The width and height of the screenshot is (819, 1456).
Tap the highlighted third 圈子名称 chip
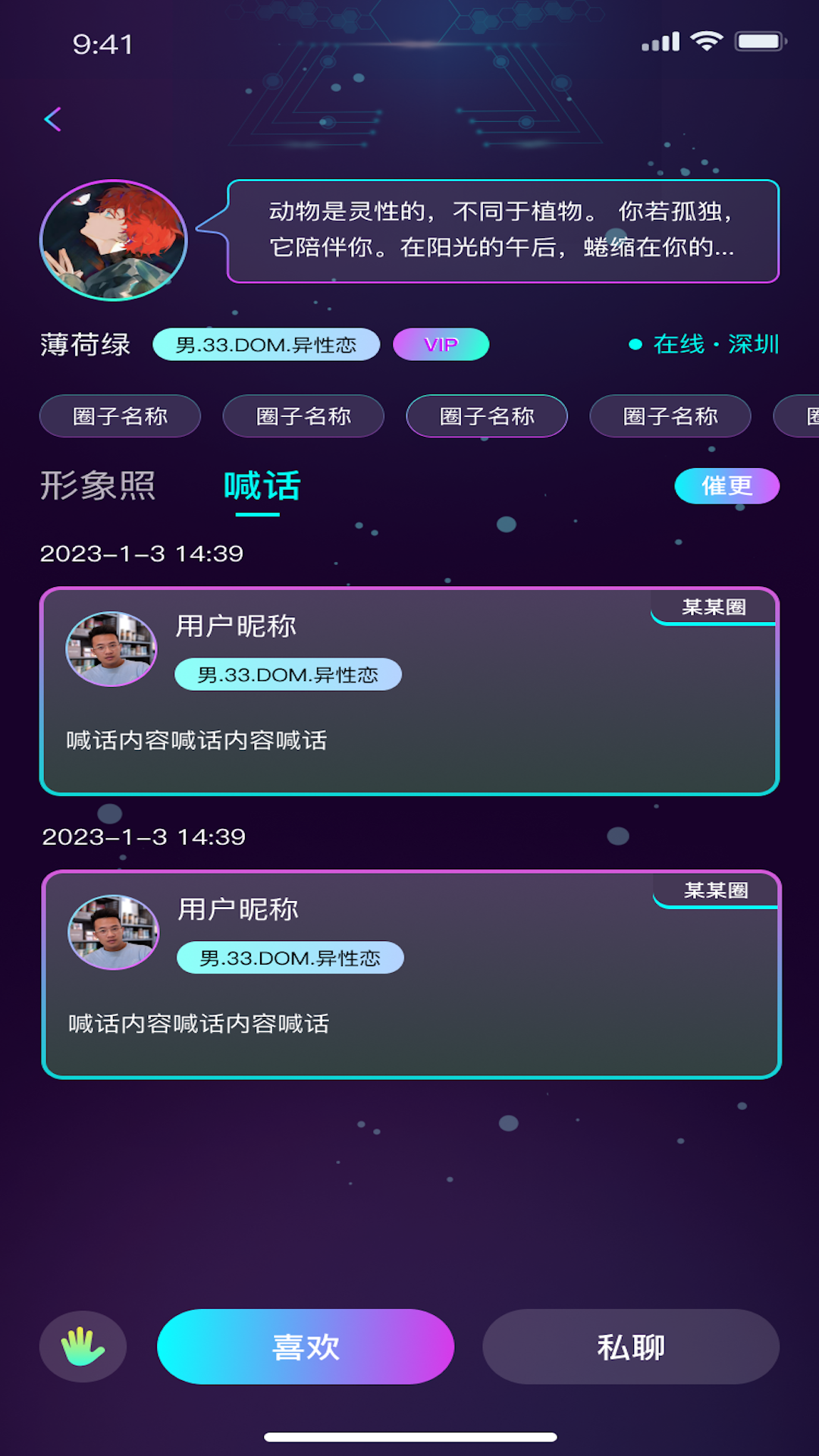(x=486, y=416)
